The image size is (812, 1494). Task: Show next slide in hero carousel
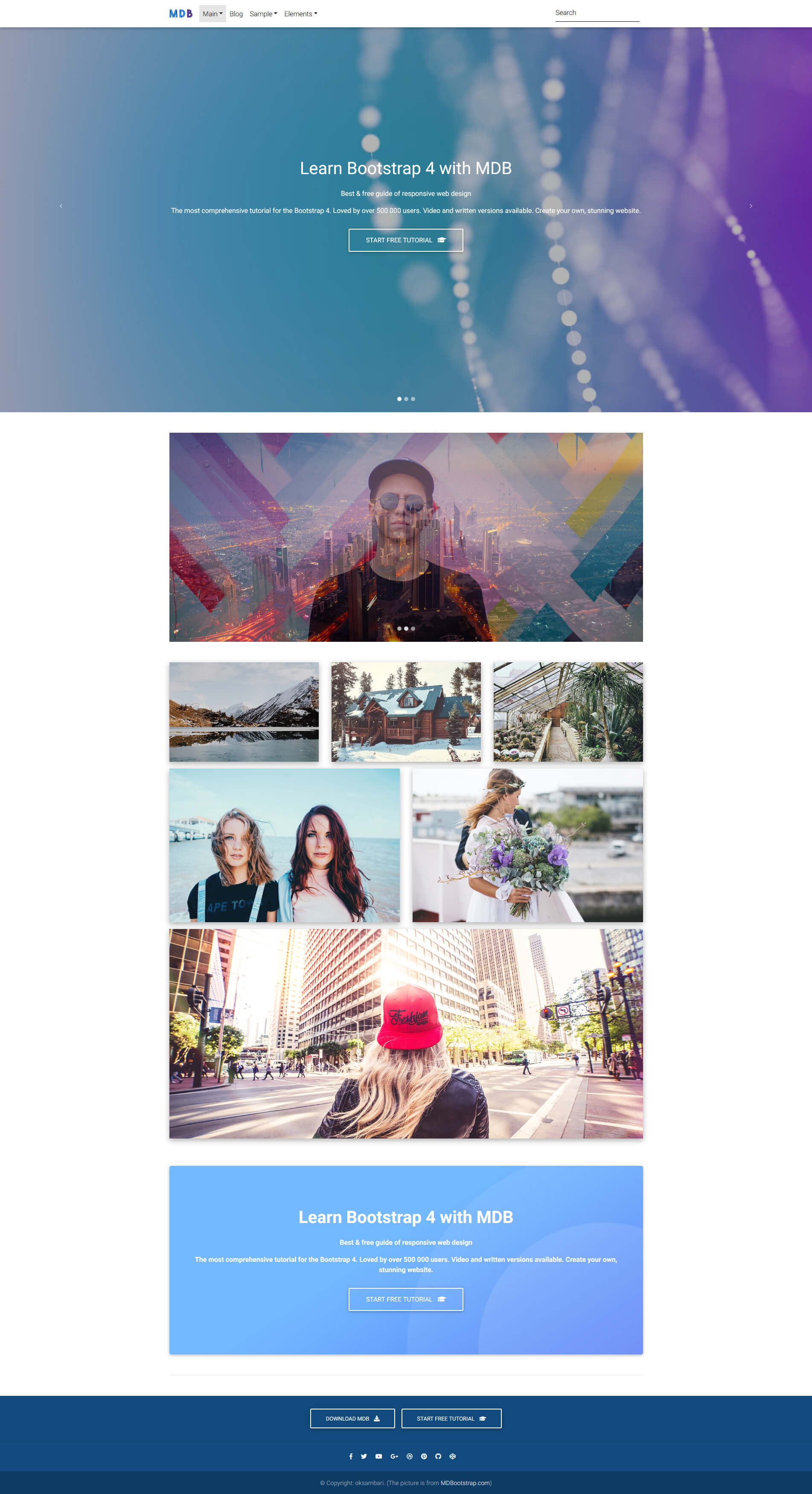coord(751,206)
